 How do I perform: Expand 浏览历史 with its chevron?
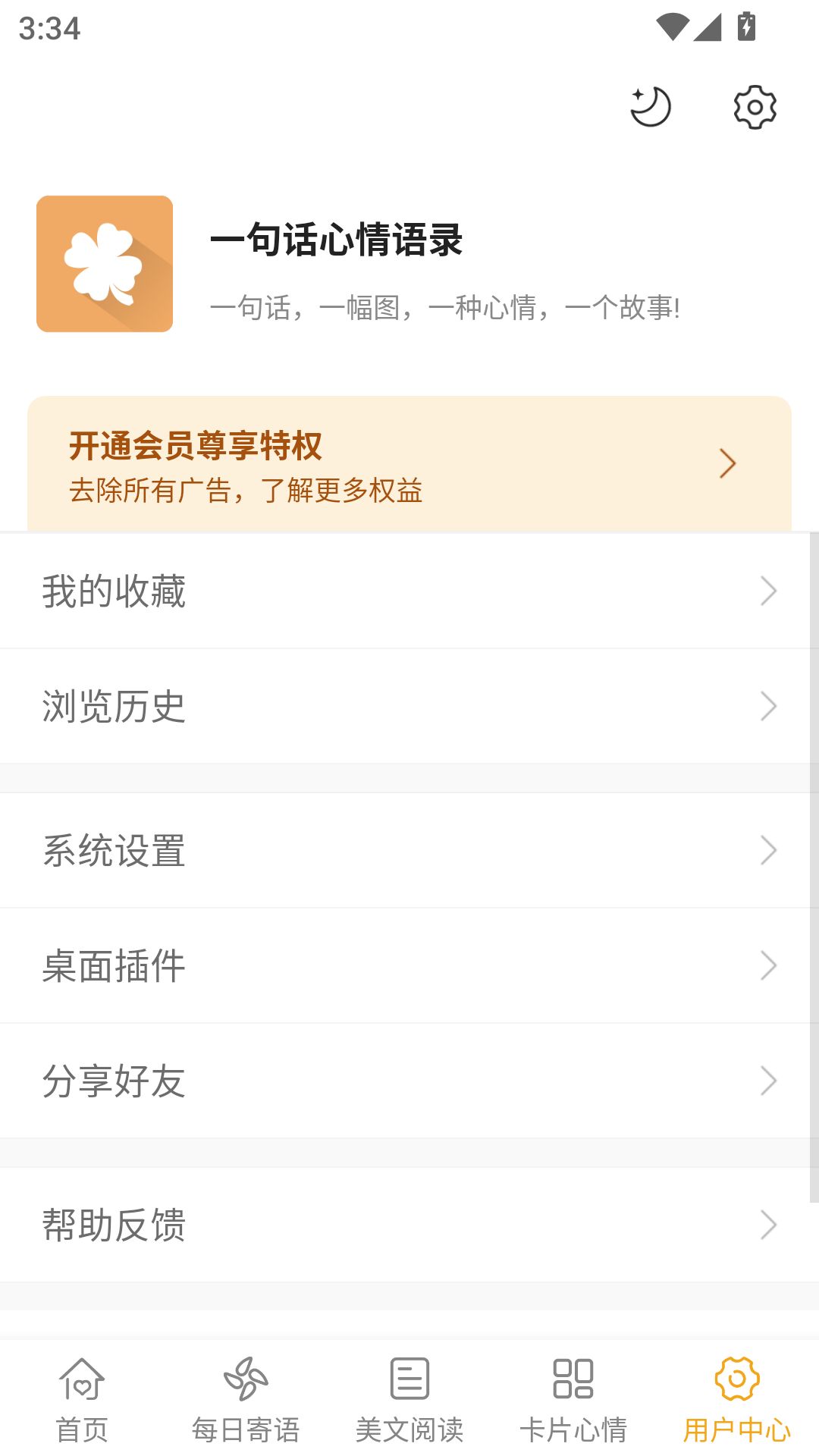click(769, 706)
